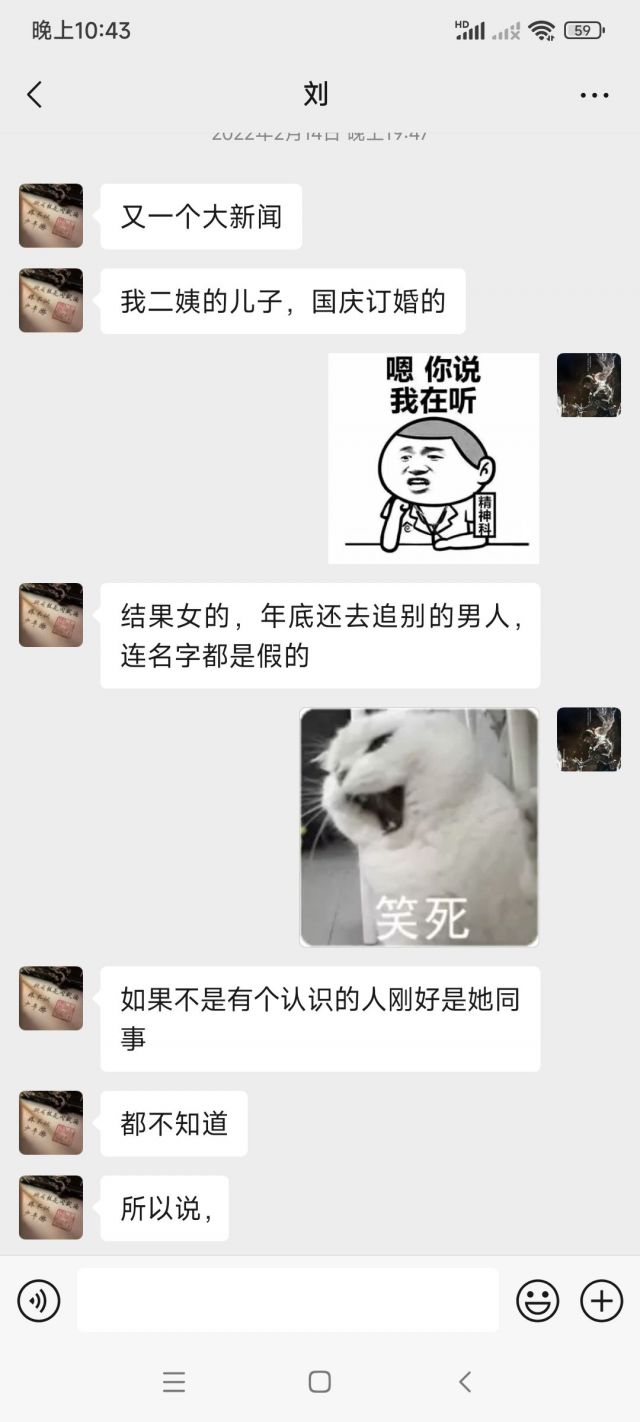Tap the system home button
Screen dimensions: 640x1422
[x=320, y=1382]
